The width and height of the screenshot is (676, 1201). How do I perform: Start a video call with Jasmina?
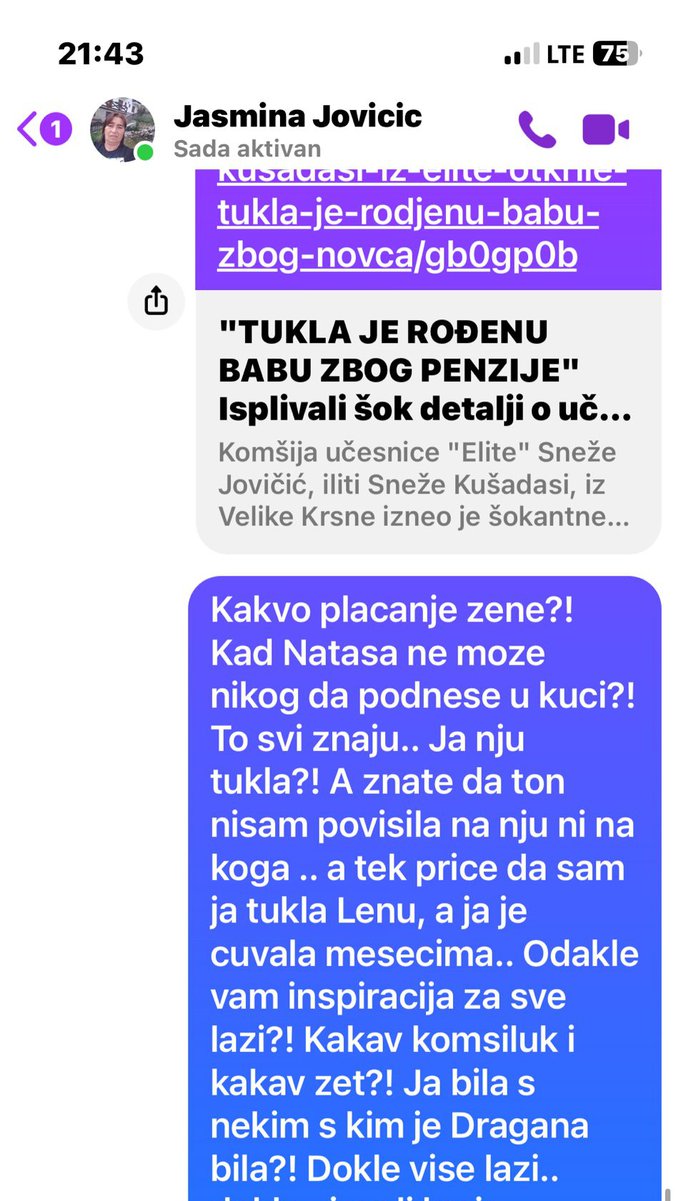tap(605, 129)
